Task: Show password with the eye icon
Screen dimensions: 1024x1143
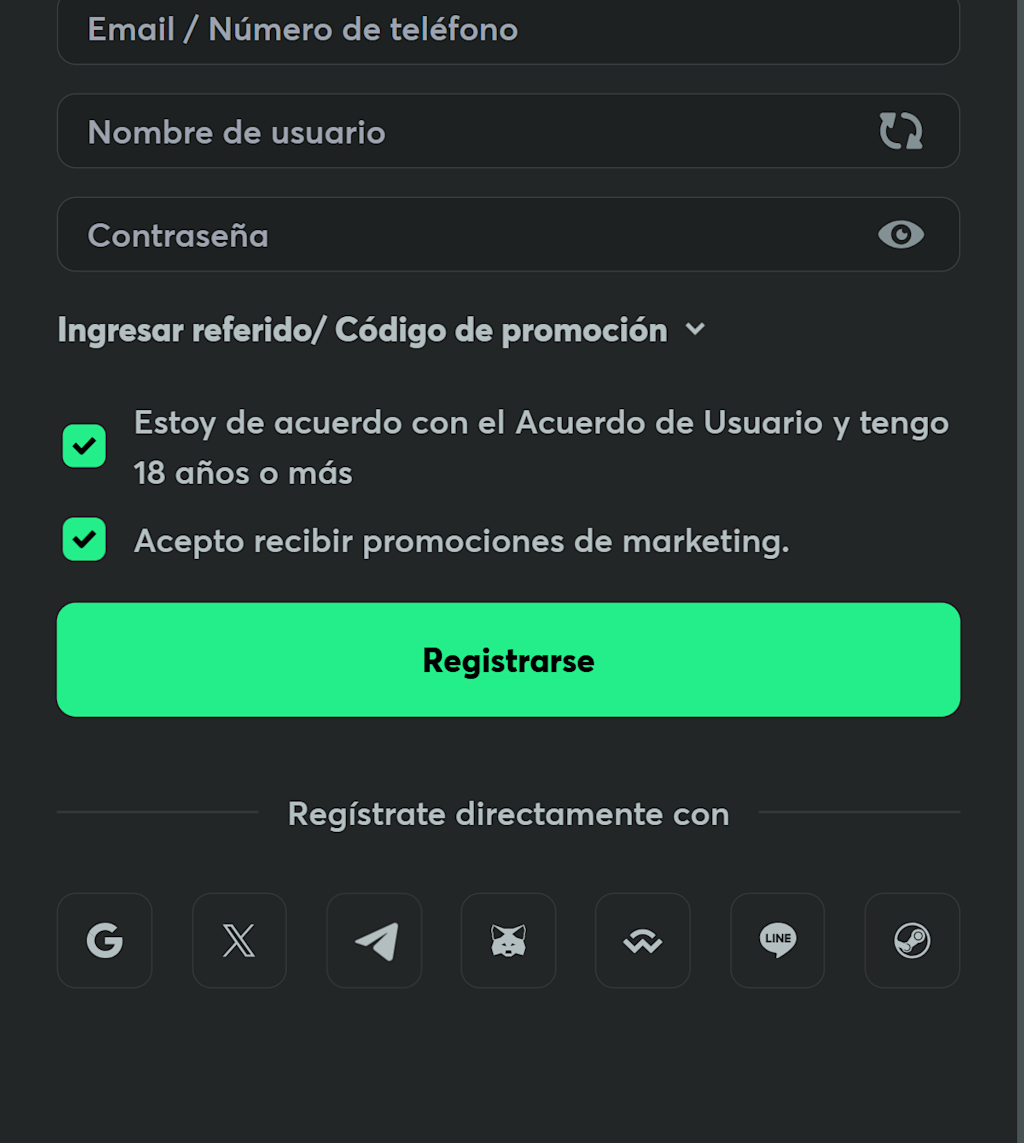Action: (900, 235)
